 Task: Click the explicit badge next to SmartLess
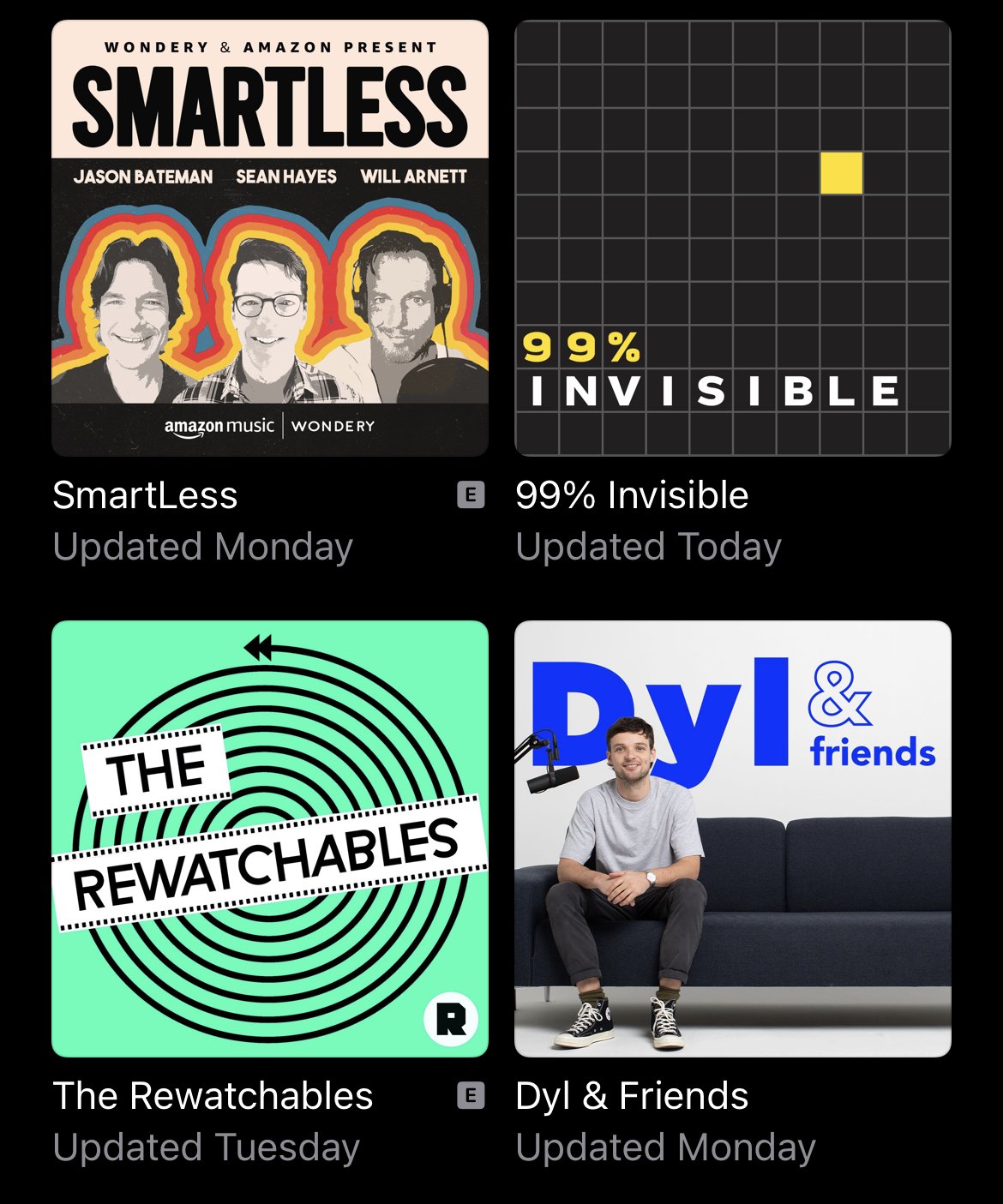471,494
